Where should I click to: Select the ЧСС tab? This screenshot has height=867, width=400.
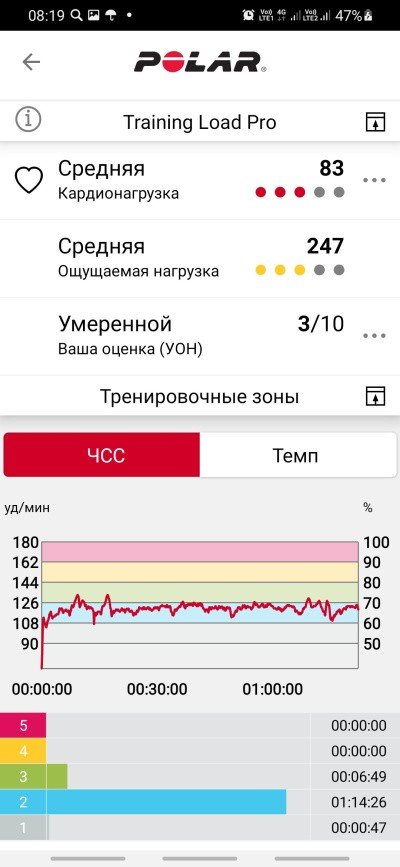102,455
